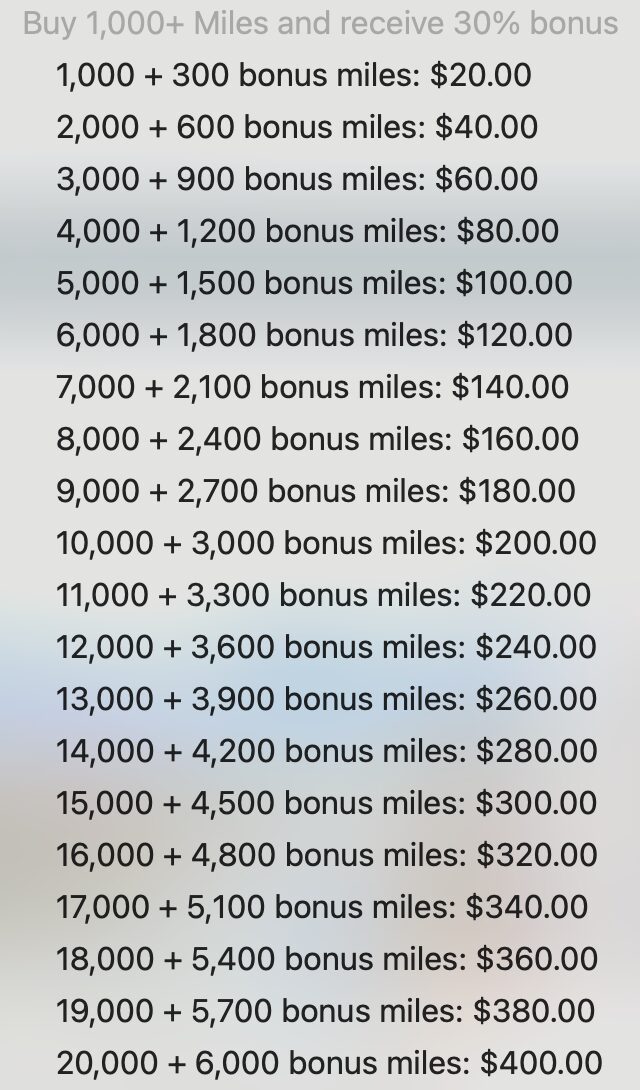This screenshot has height=1090, width=640.
Task: Select 8,000 + 2,400 bonus miles option
Action: click(317, 439)
